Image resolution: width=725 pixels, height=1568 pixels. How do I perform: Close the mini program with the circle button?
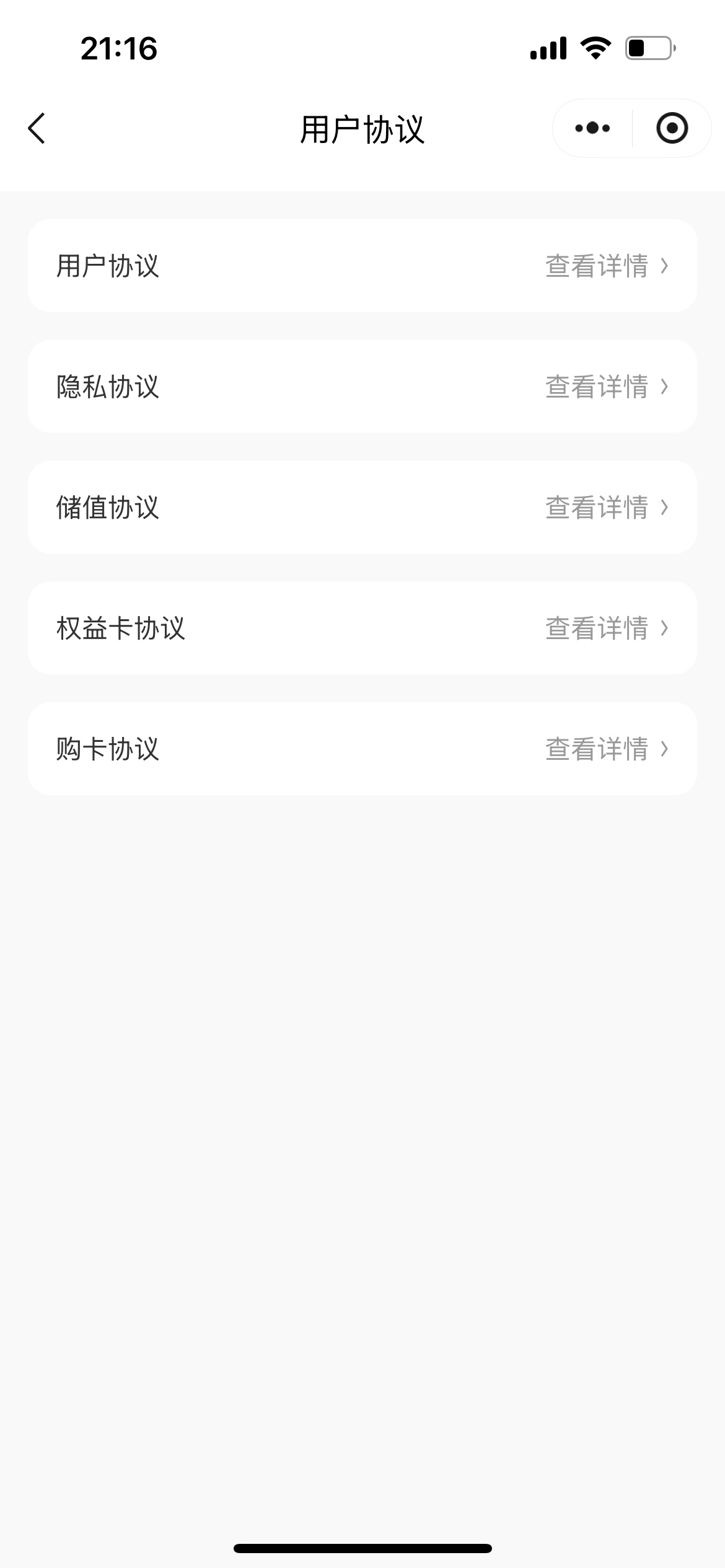point(672,128)
